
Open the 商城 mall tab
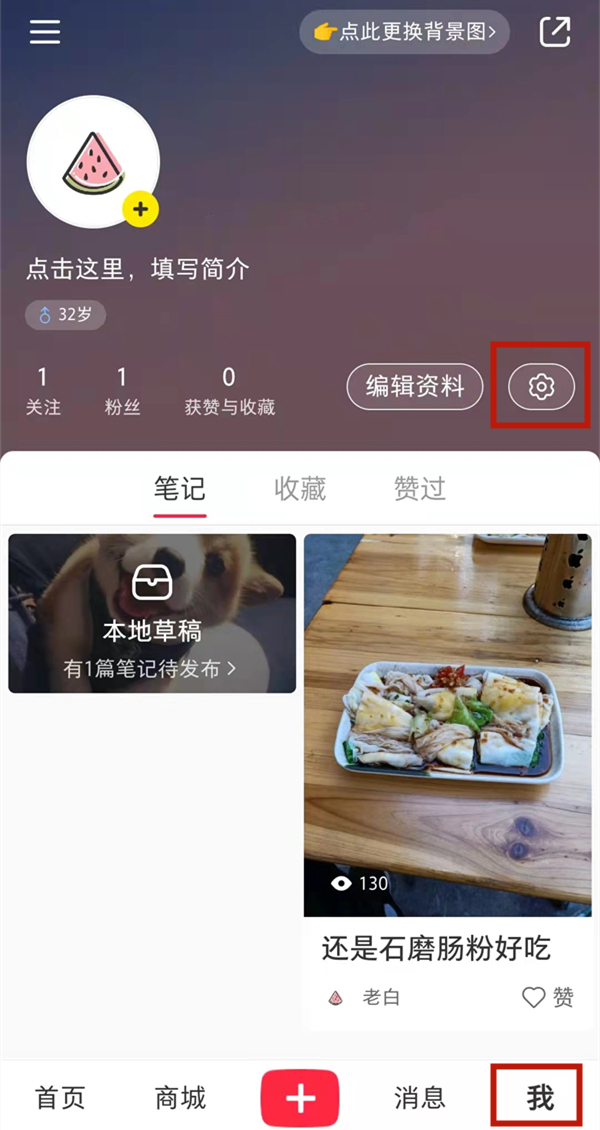[x=181, y=1097]
